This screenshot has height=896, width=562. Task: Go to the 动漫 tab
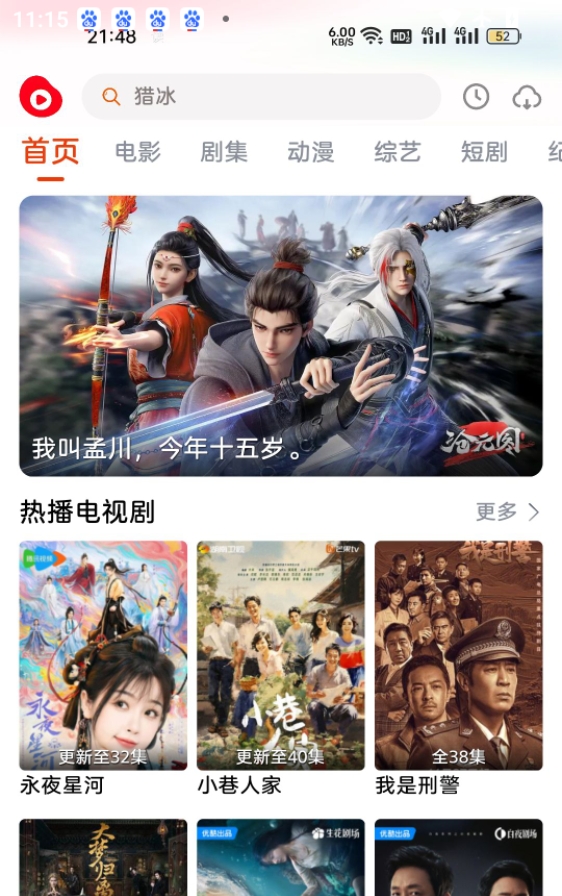pyautogui.click(x=311, y=152)
